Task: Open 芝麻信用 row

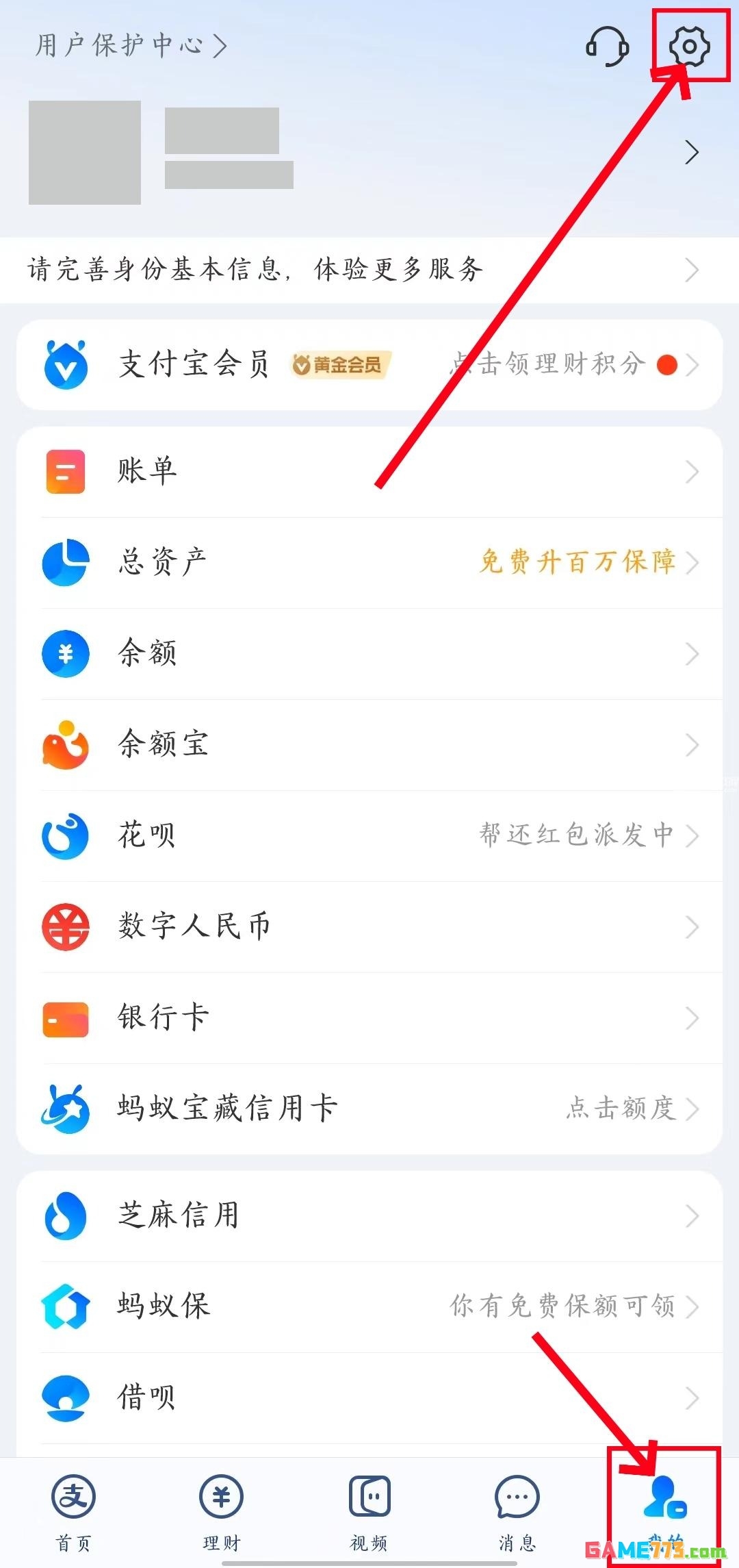Action: pos(369,1215)
